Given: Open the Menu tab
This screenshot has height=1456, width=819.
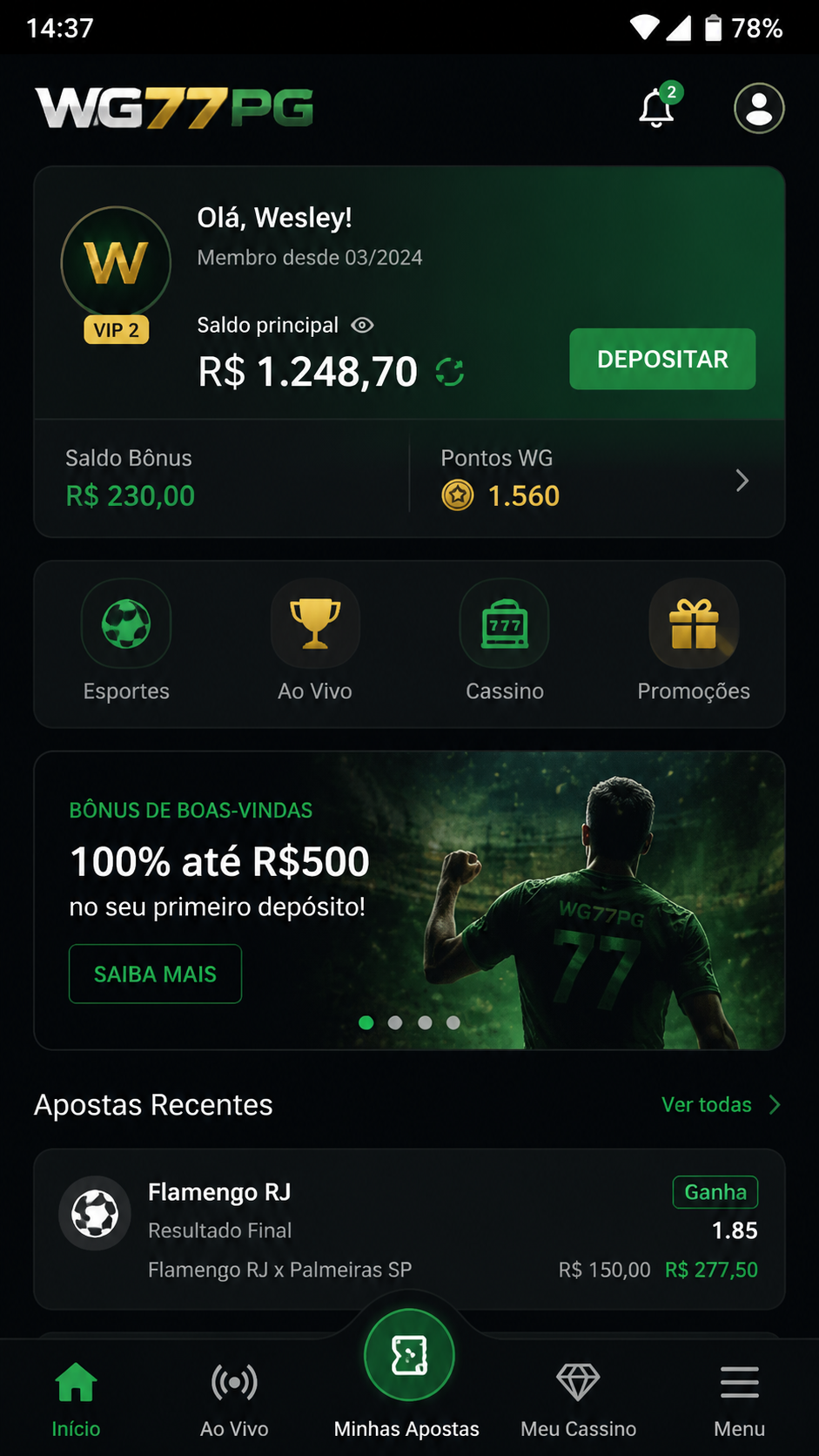Looking at the screenshot, I should [x=739, y=1399].
